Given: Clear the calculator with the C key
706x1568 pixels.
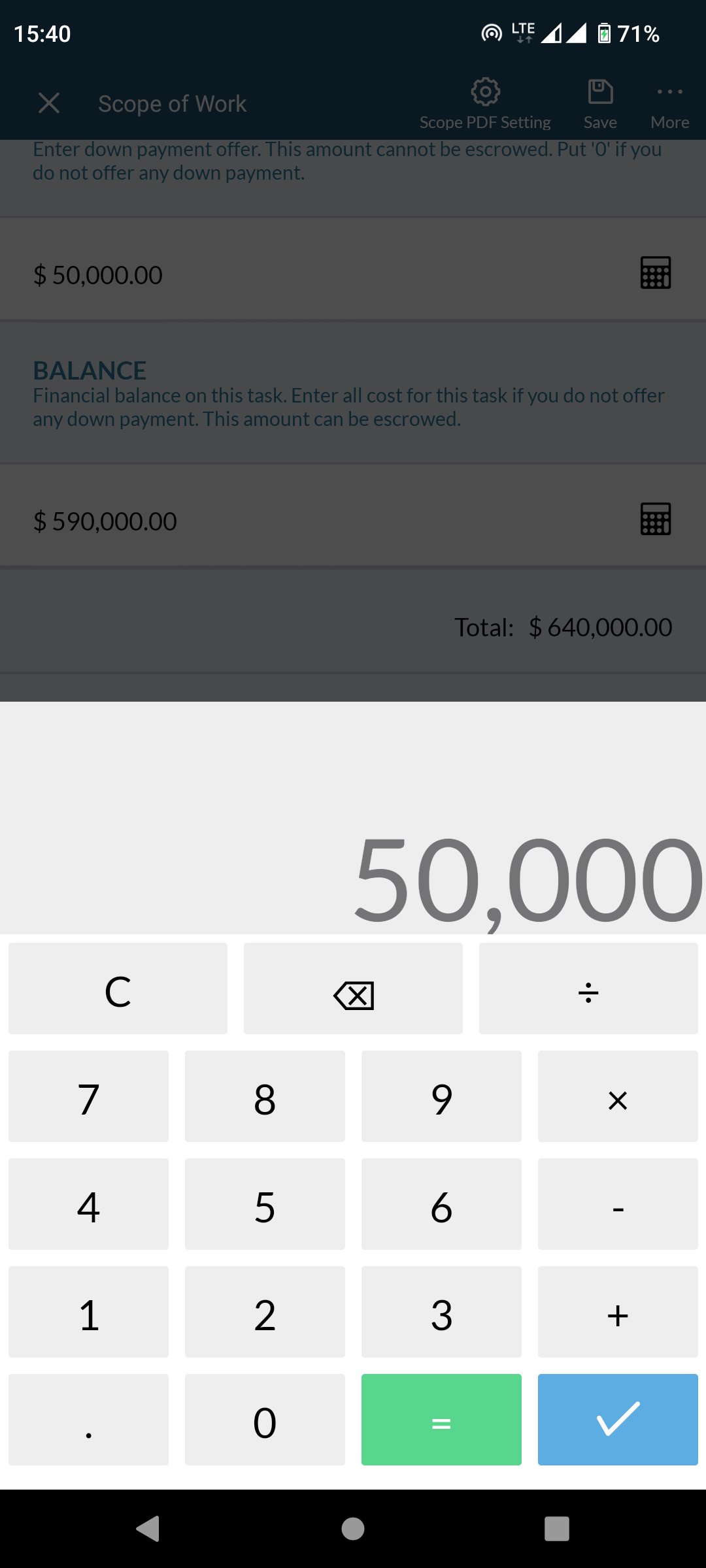Looking at the screenshot, I should [x=118, y=988].
